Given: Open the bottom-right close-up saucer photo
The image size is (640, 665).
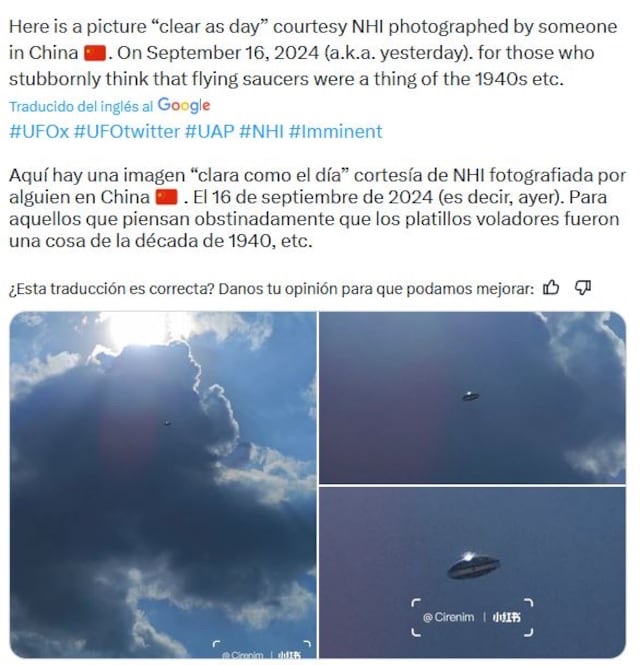Looking at the screenshot, I should [472, 571].
